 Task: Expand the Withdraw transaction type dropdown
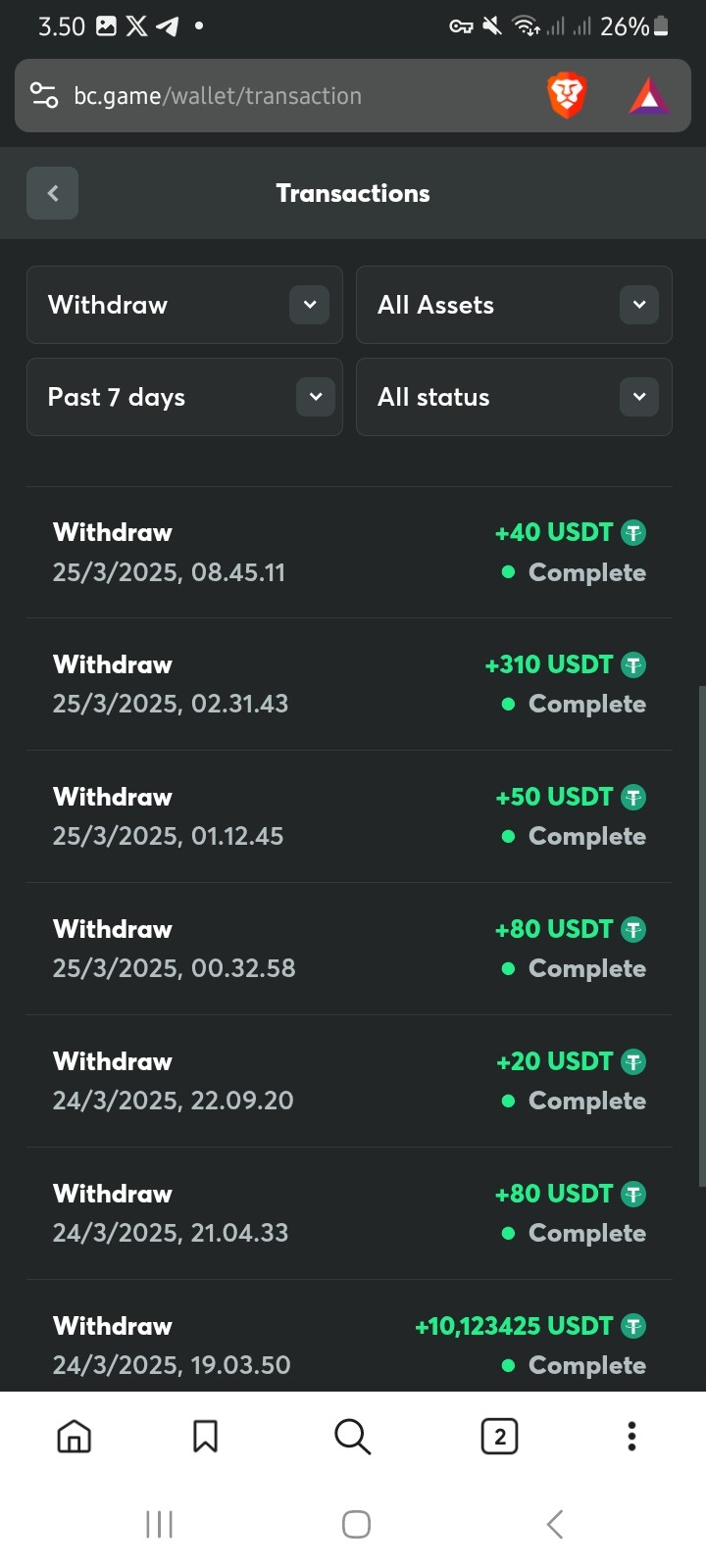[184, 305]
